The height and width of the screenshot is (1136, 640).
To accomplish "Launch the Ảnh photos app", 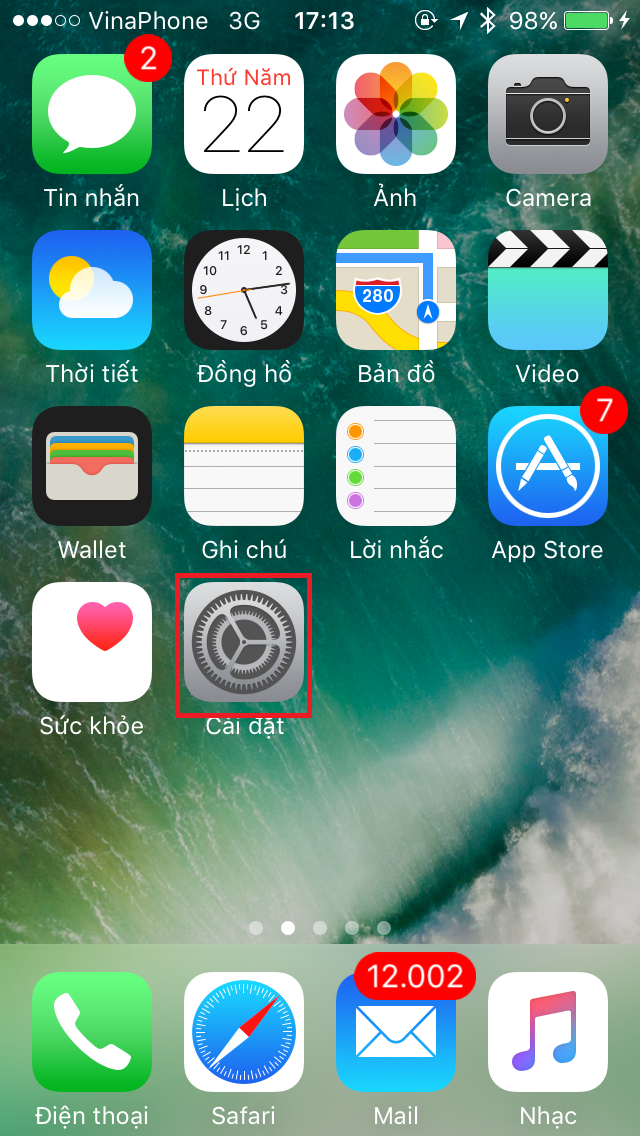I will (x=396, y=114).
